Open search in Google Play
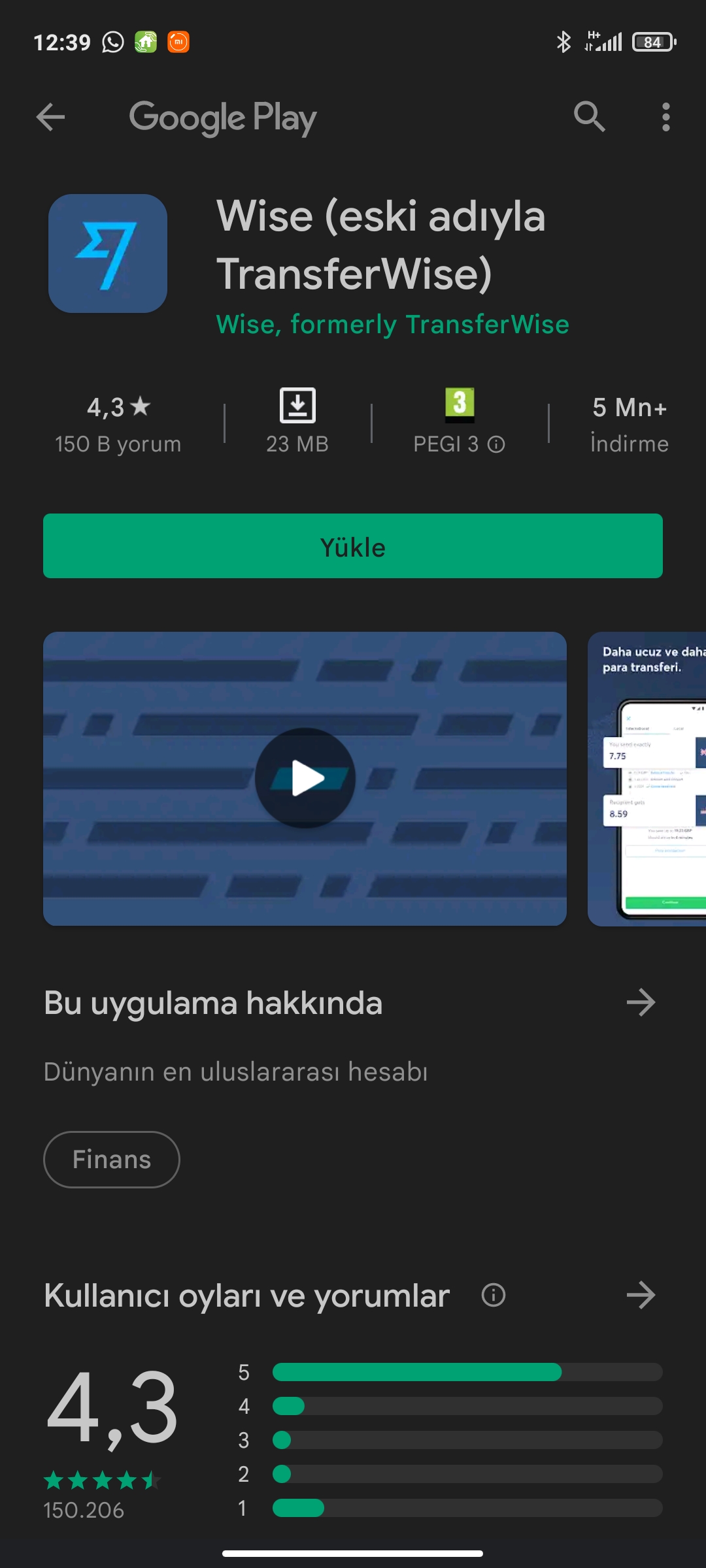This screenshot has width=706, height=1568. point(589,117)
